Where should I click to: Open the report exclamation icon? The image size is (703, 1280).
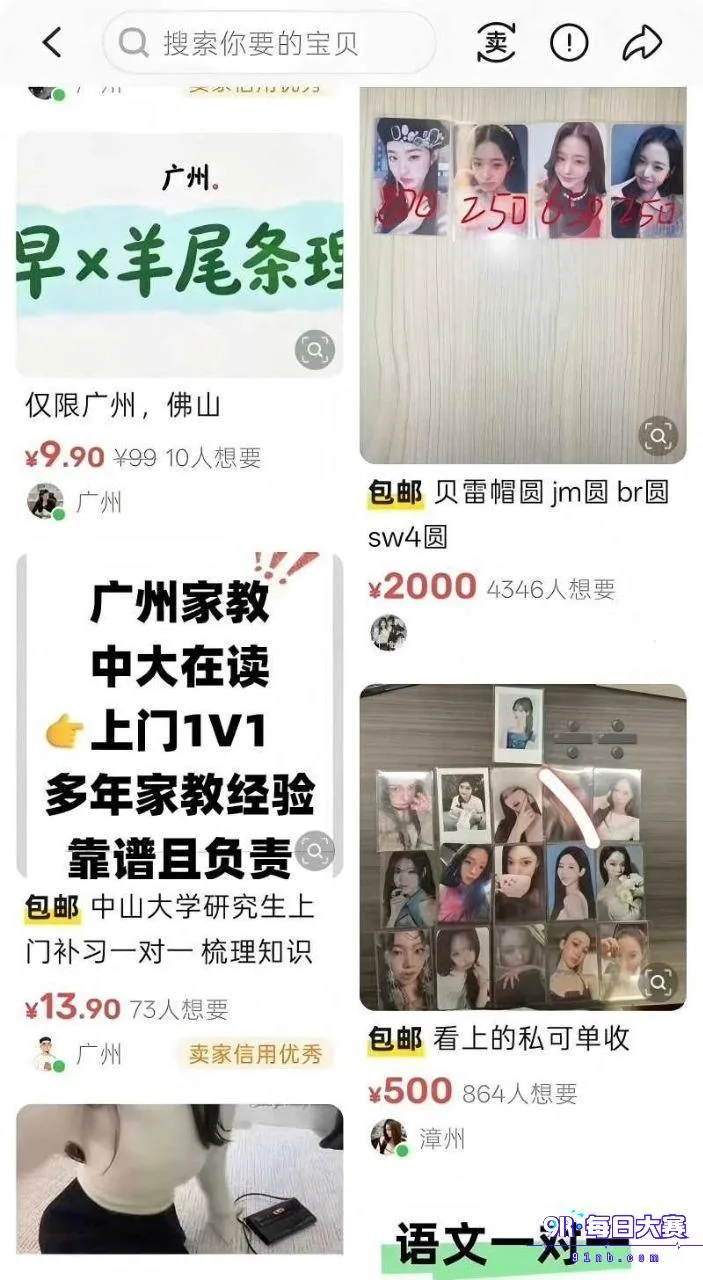[x=570, y=42]
